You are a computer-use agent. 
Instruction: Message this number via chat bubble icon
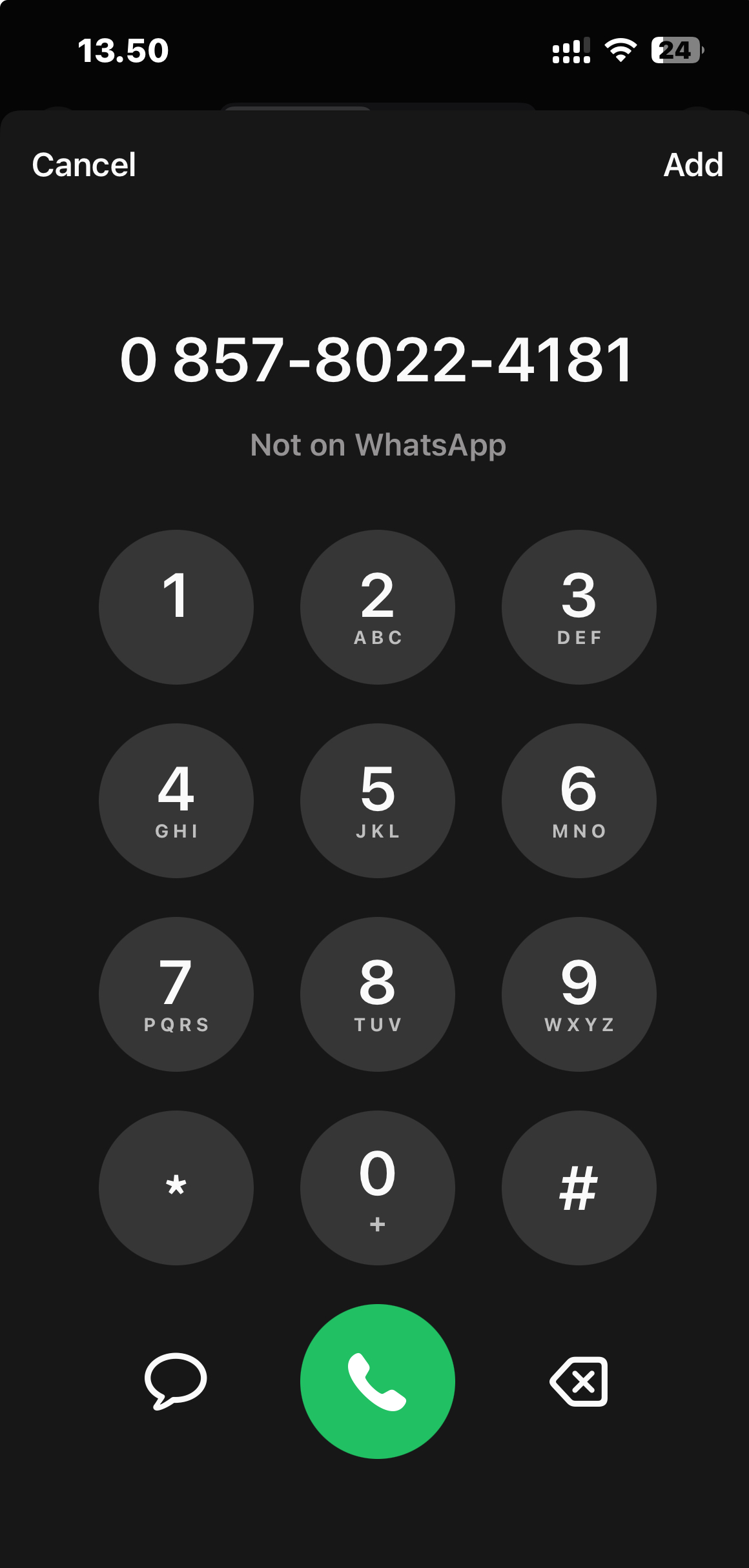click(176, 1381)
